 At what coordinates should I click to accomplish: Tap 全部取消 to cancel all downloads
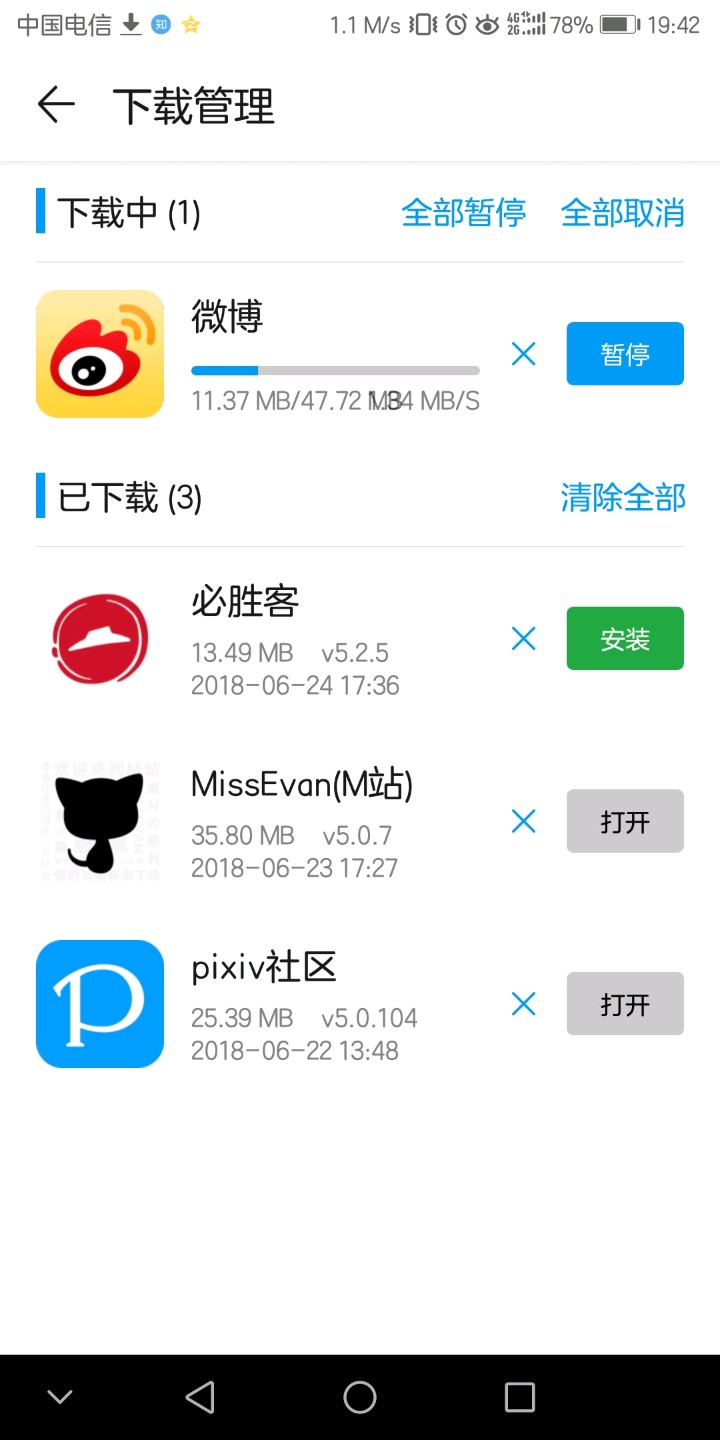click(622, 213)
